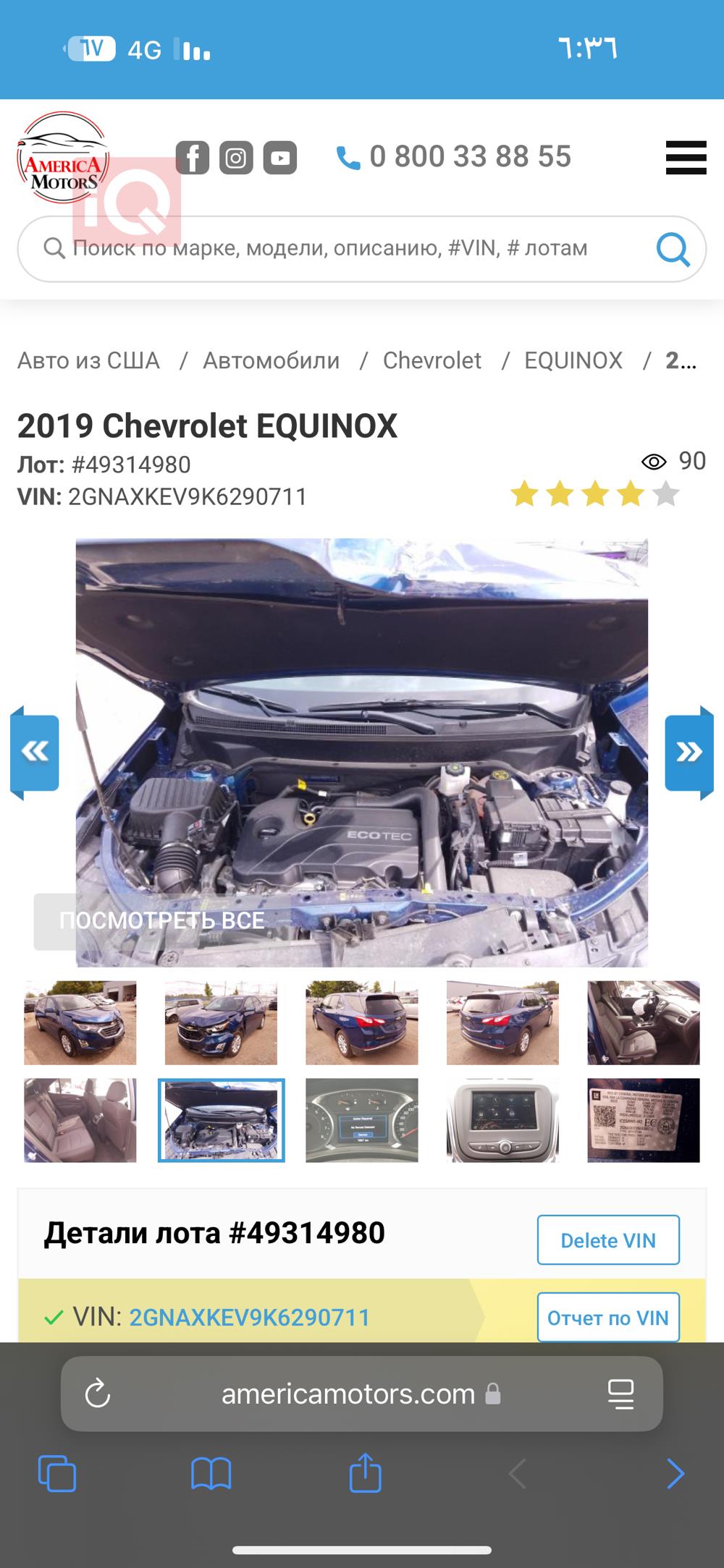Select the infotainment screen thumbnail
724x1568 pixels.
pyautogui.click(x=502, y=1120)
